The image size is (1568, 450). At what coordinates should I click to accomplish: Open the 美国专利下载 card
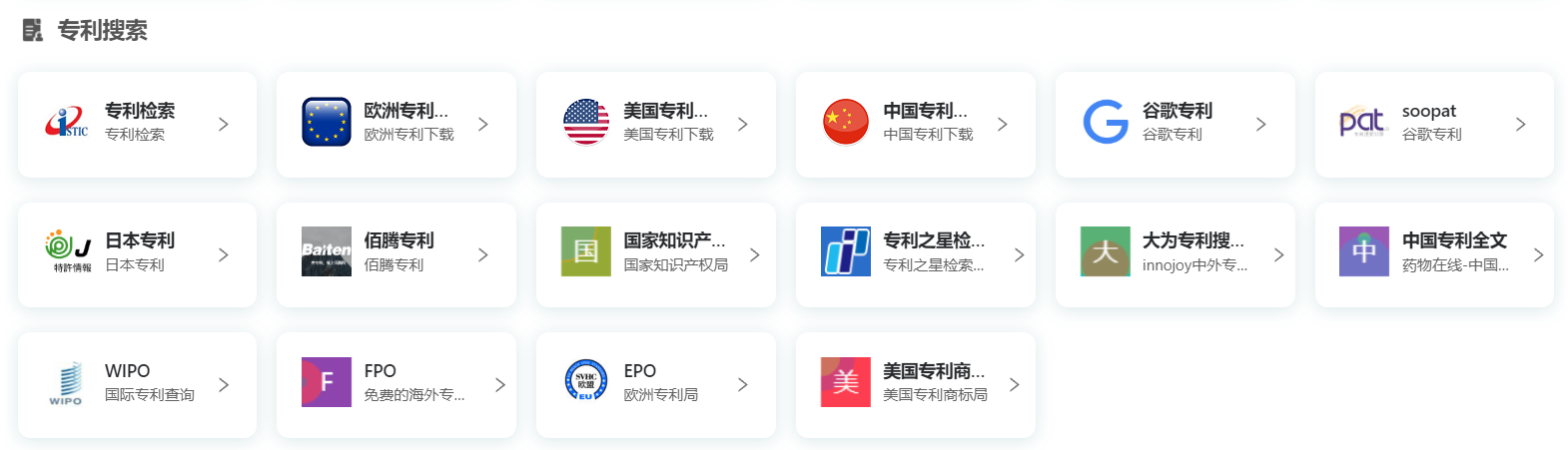(x=656, y=125)
